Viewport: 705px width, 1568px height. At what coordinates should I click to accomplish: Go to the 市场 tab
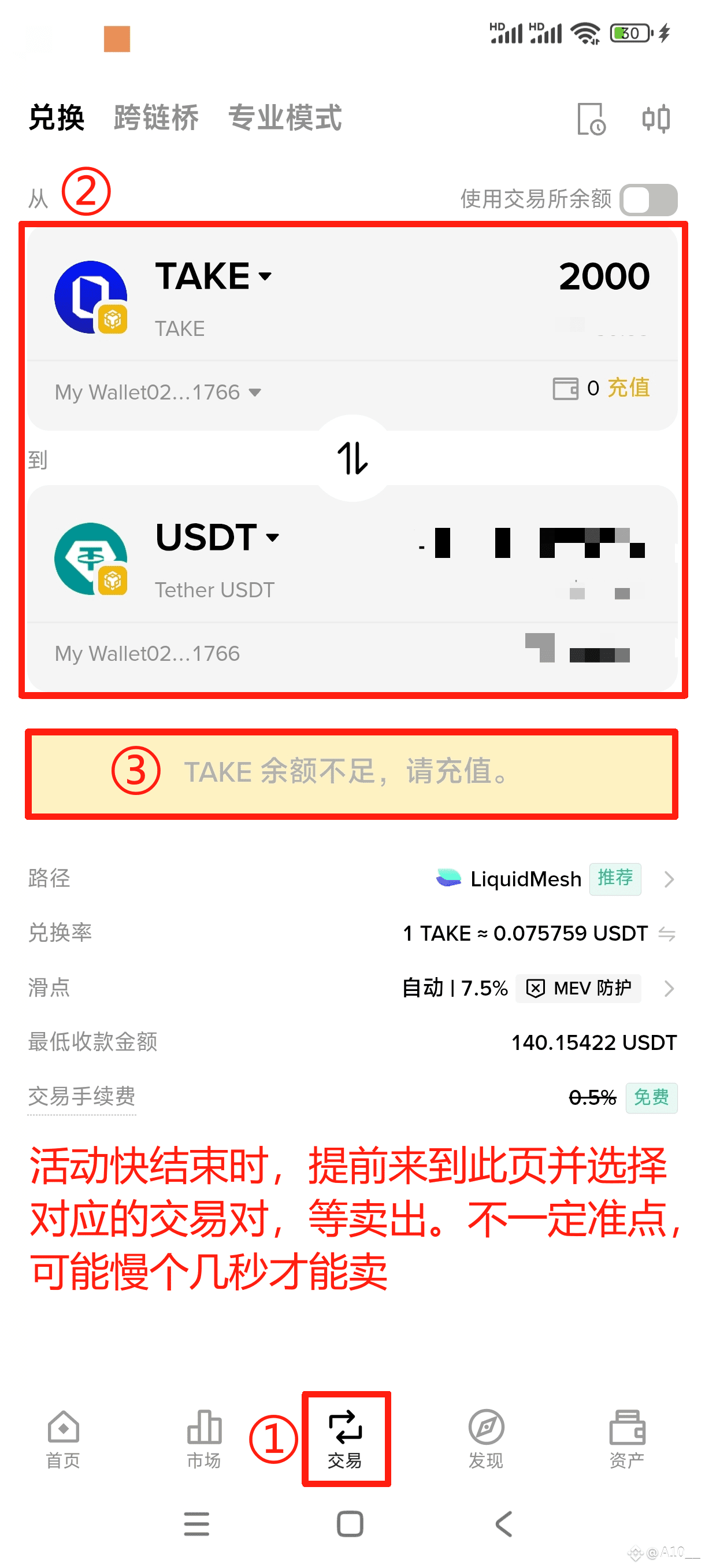[x=204, y=1440]
